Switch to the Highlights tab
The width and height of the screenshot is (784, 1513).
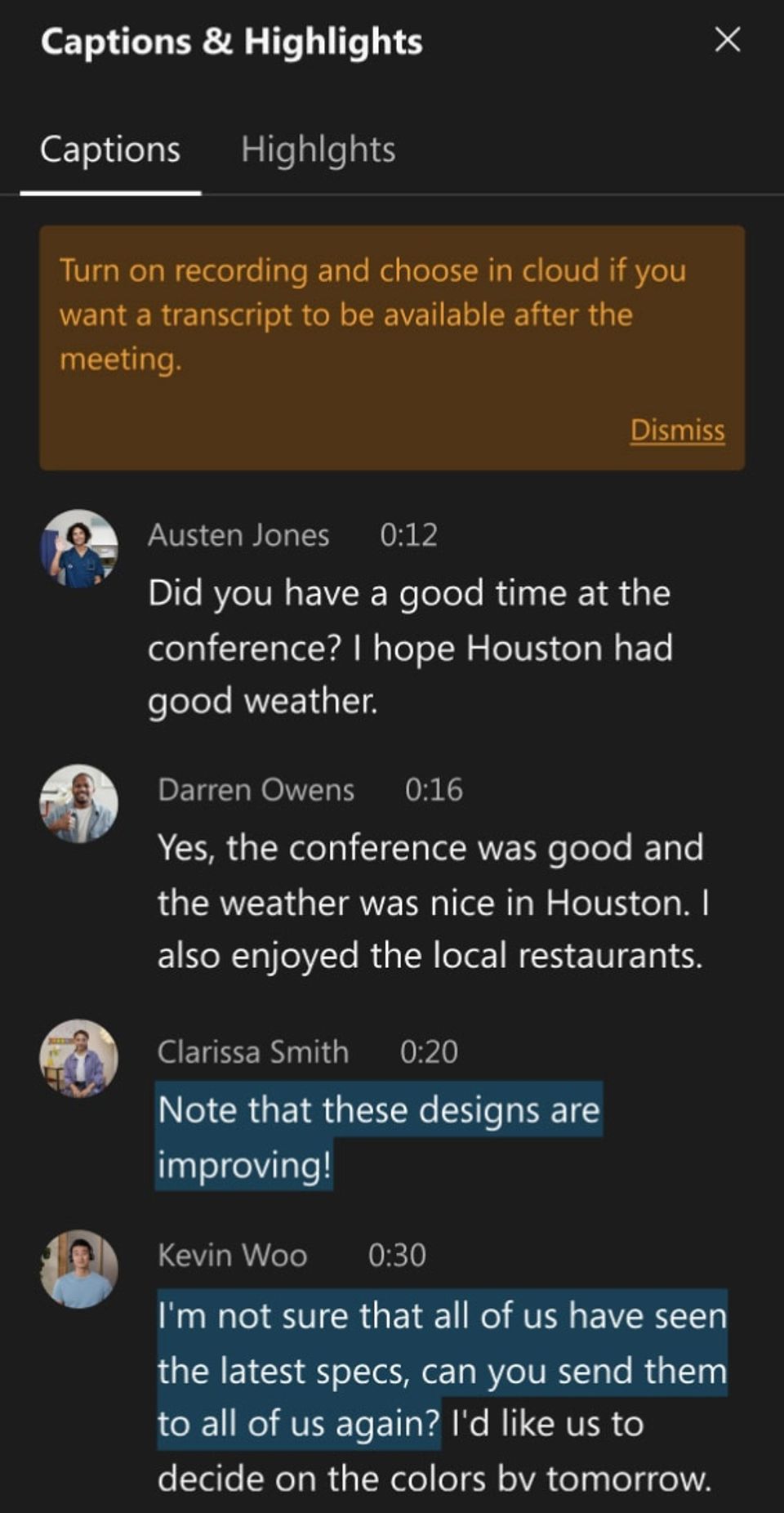pyautogui.click(x=318, y=150)
